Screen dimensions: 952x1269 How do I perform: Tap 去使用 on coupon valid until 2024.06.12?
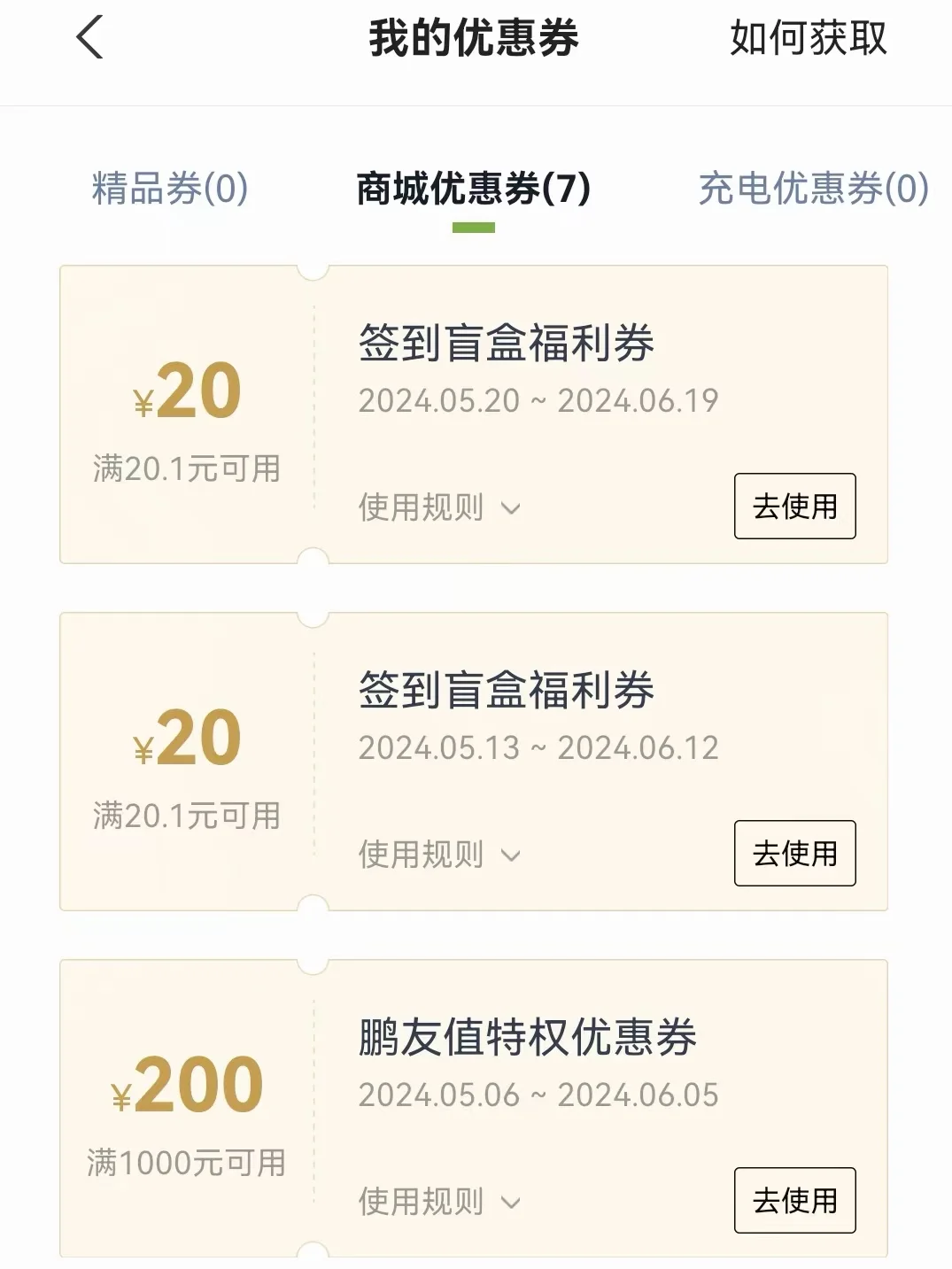[794, 853]
